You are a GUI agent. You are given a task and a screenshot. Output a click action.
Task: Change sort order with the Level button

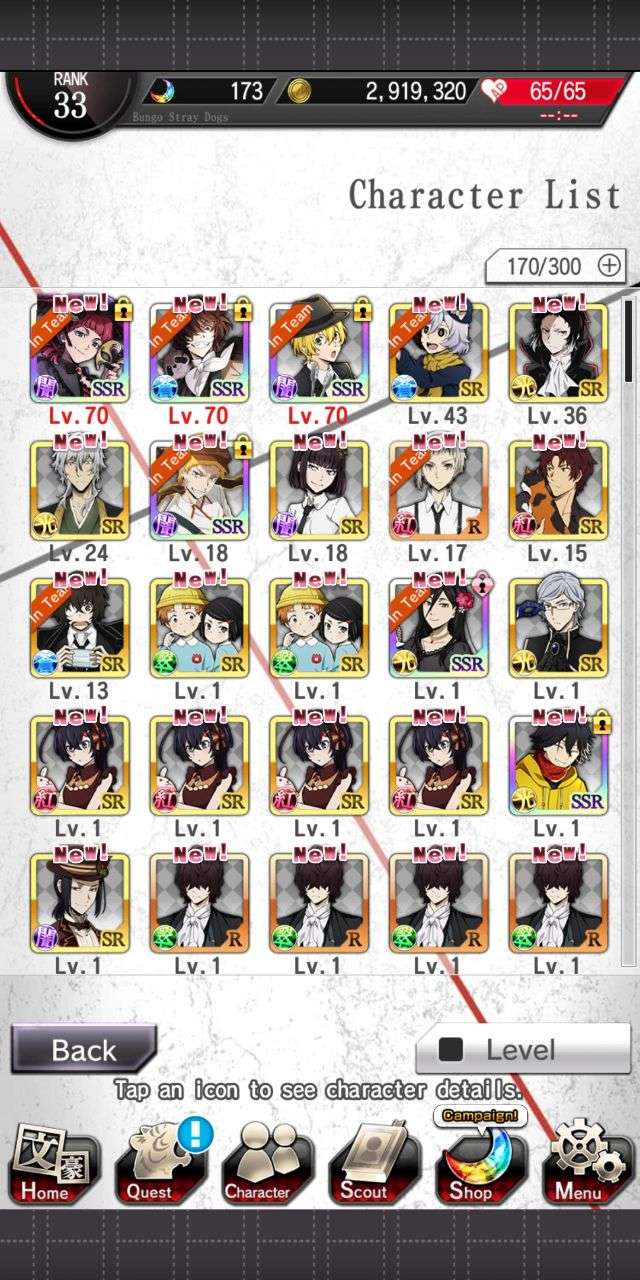point(523,1049)
